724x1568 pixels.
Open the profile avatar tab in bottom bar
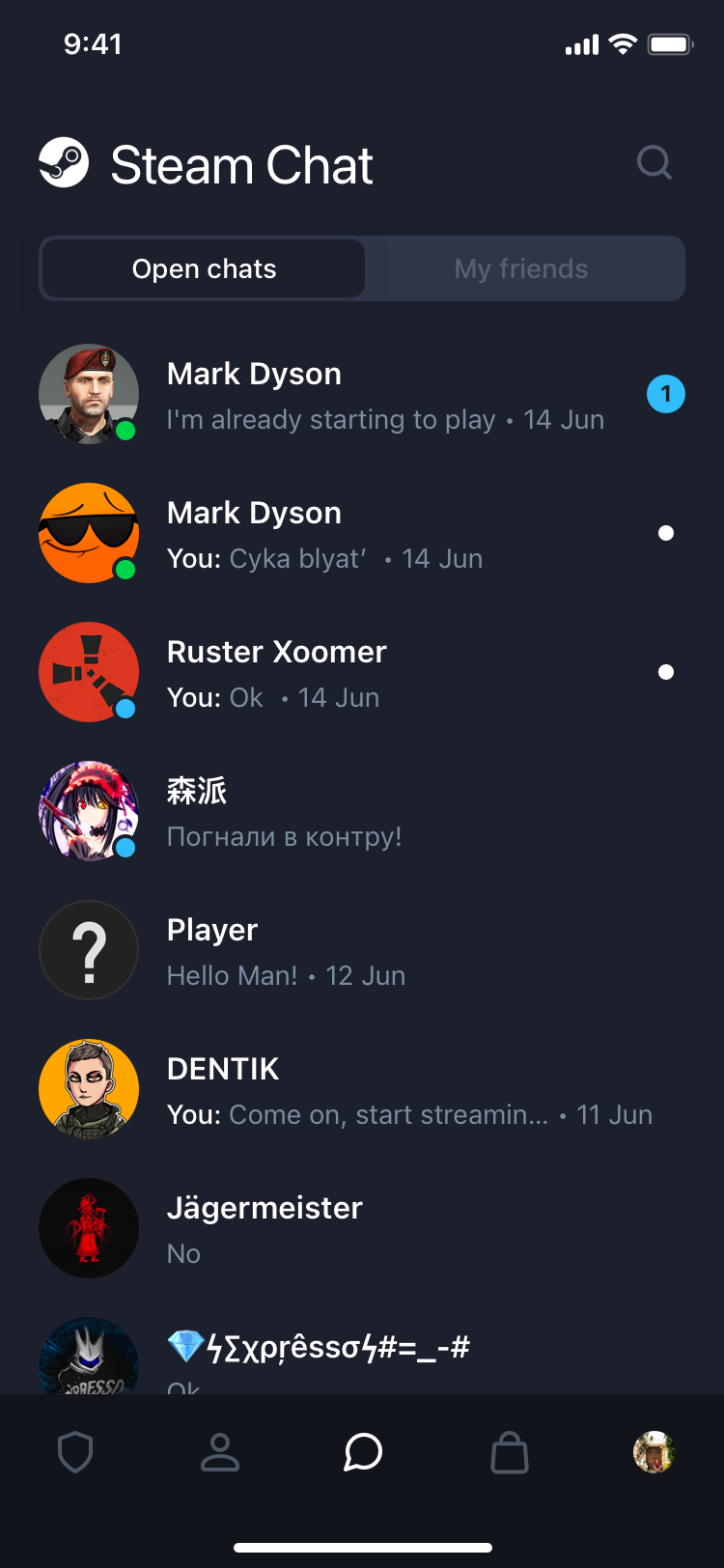coord(654,1452)
